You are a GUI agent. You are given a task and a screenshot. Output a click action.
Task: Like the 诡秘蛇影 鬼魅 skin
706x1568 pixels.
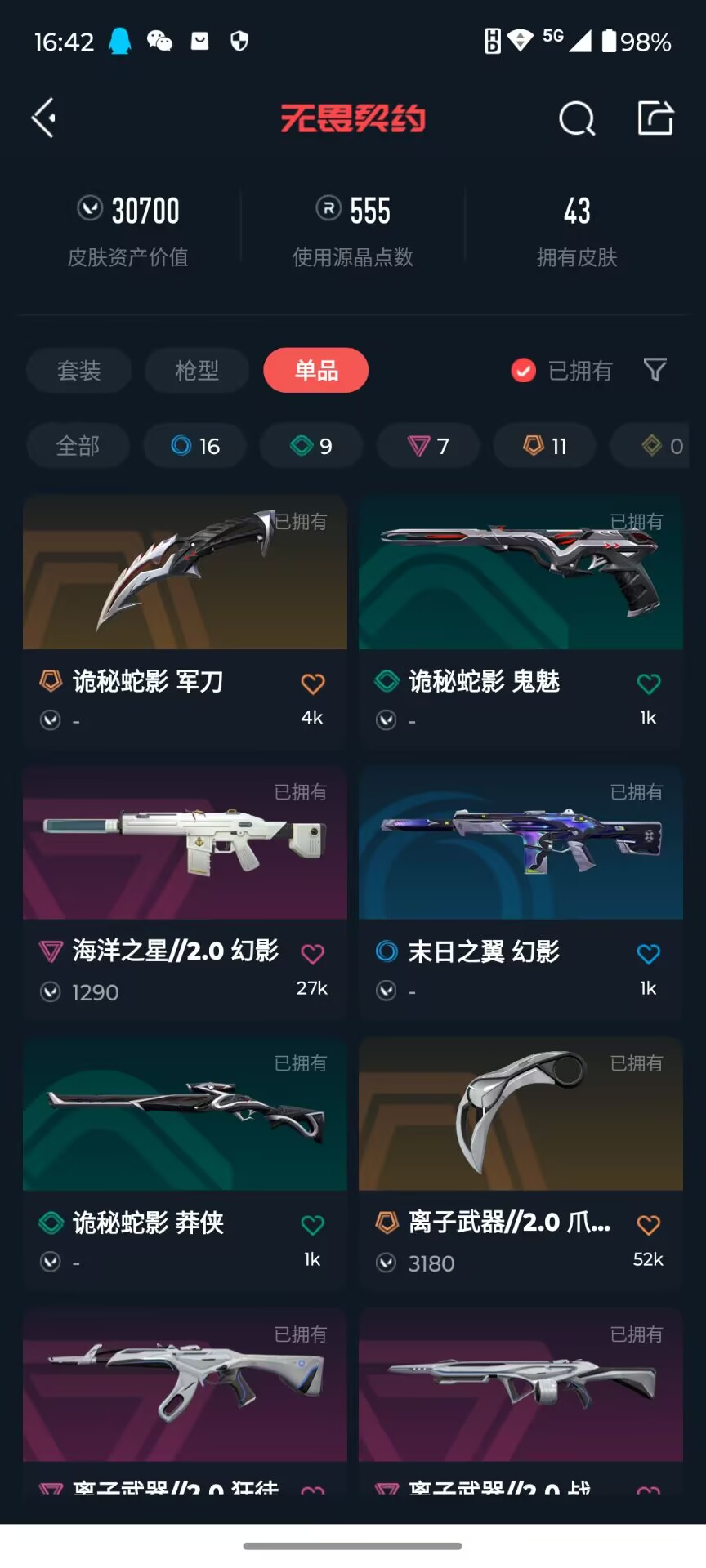(648, 684)
